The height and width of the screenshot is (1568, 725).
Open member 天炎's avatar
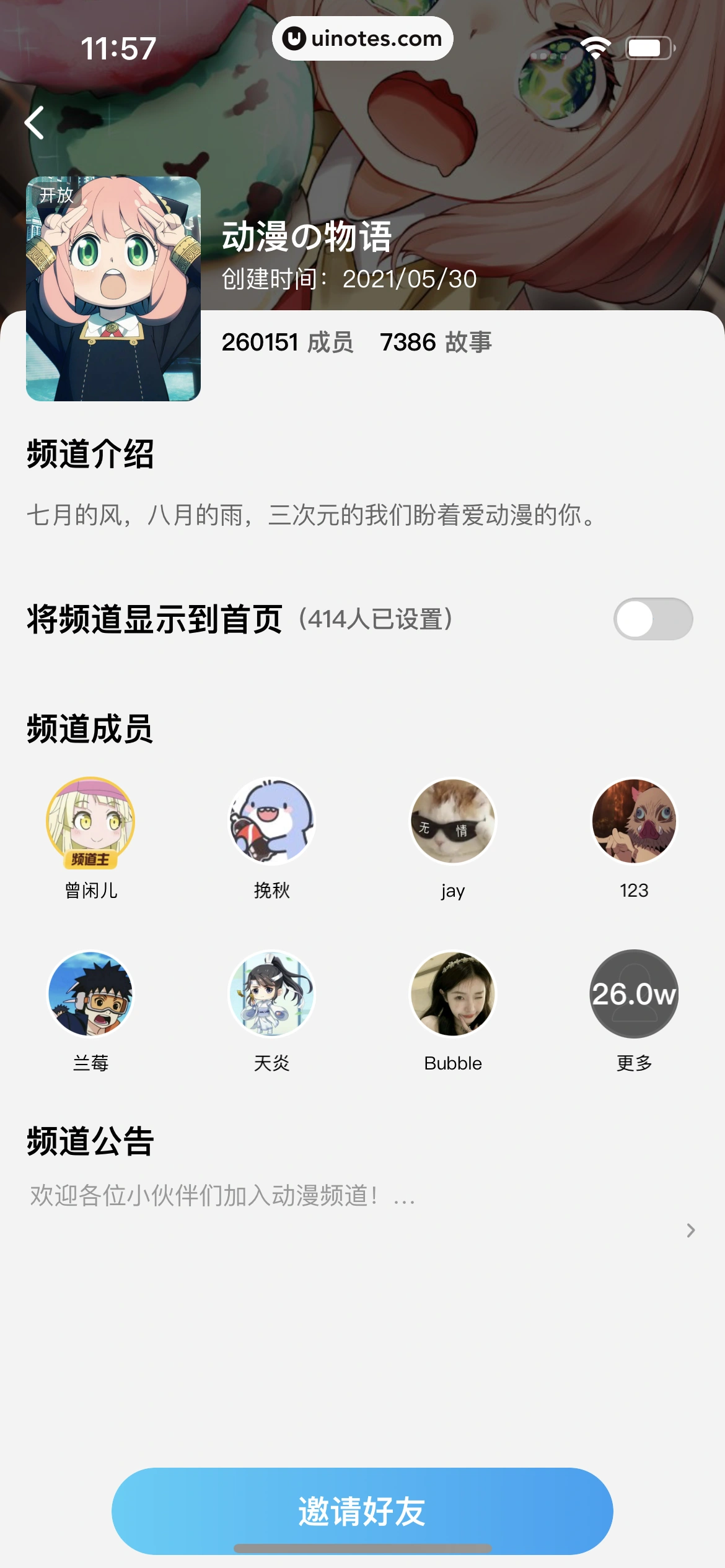coord(271,995)
